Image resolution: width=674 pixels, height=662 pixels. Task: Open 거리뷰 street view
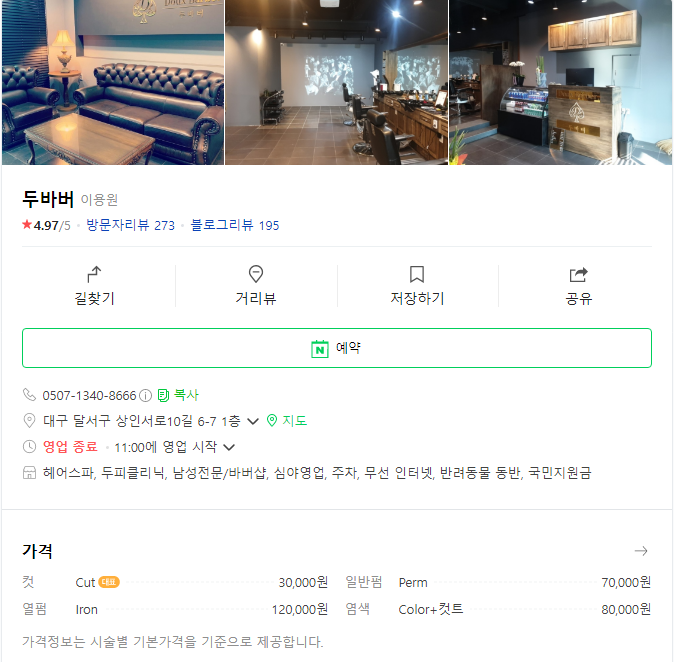point(256,286)
